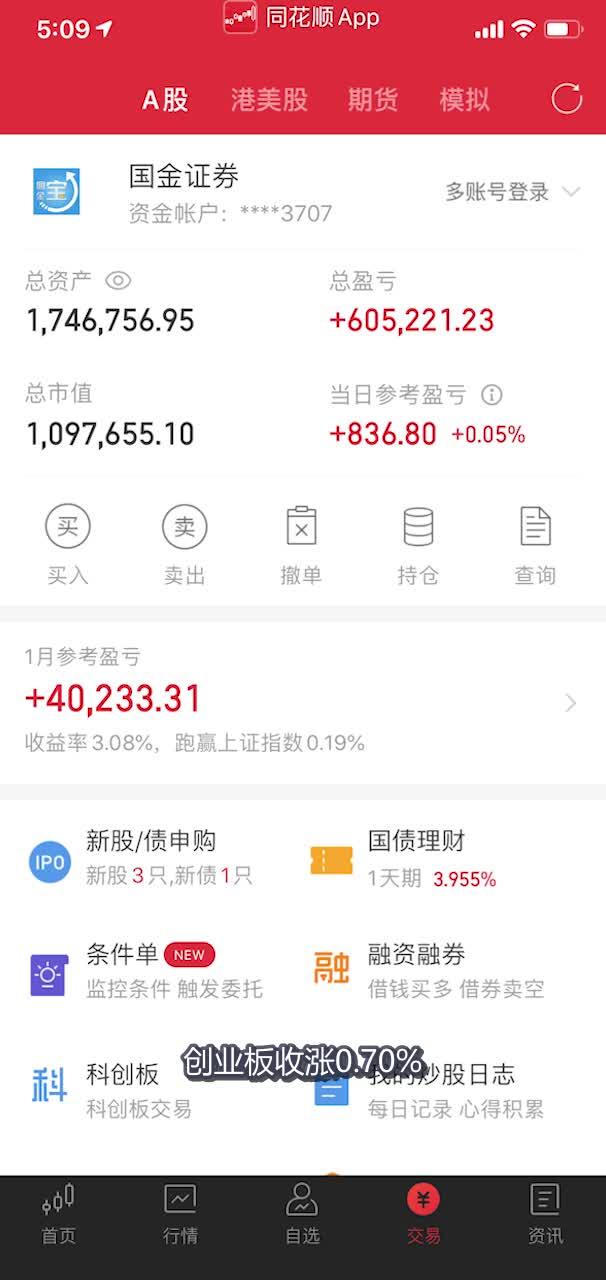View 持仓 holdings

(x=418, y=545)
